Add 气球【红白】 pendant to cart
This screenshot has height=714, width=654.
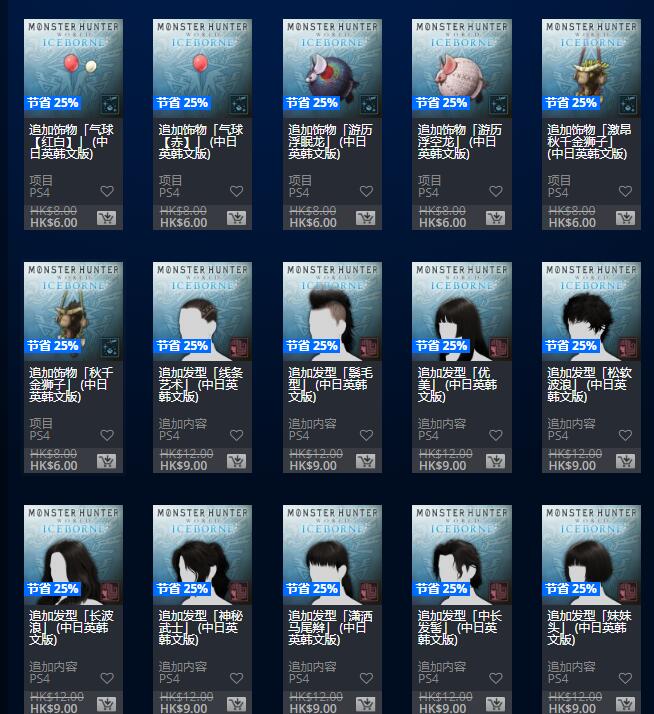[107, 218]
